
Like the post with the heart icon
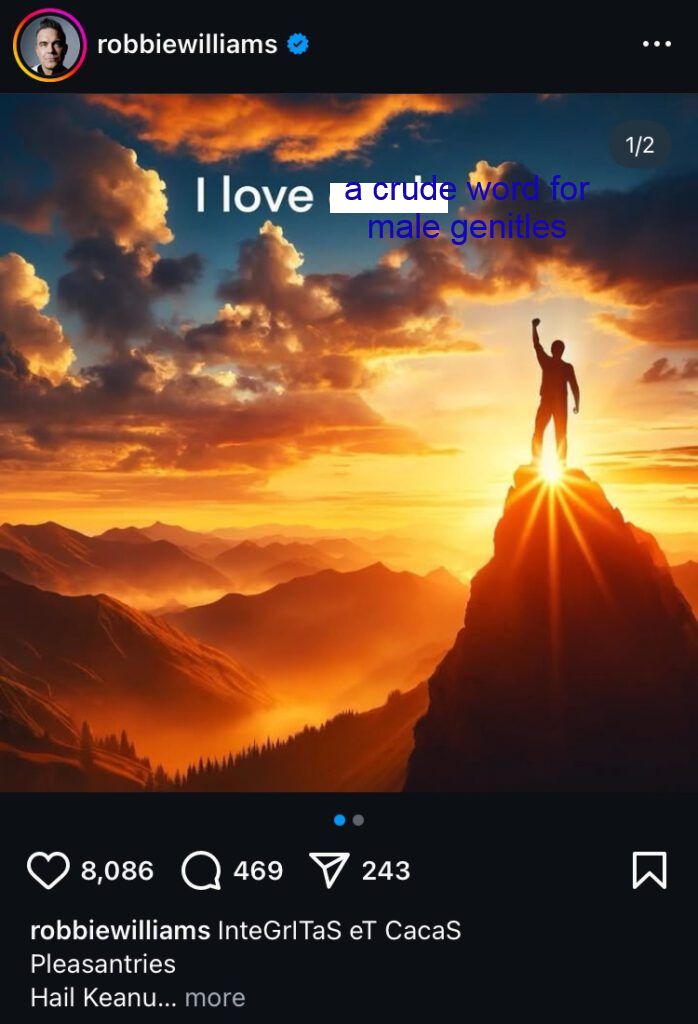tap(48, 871)
